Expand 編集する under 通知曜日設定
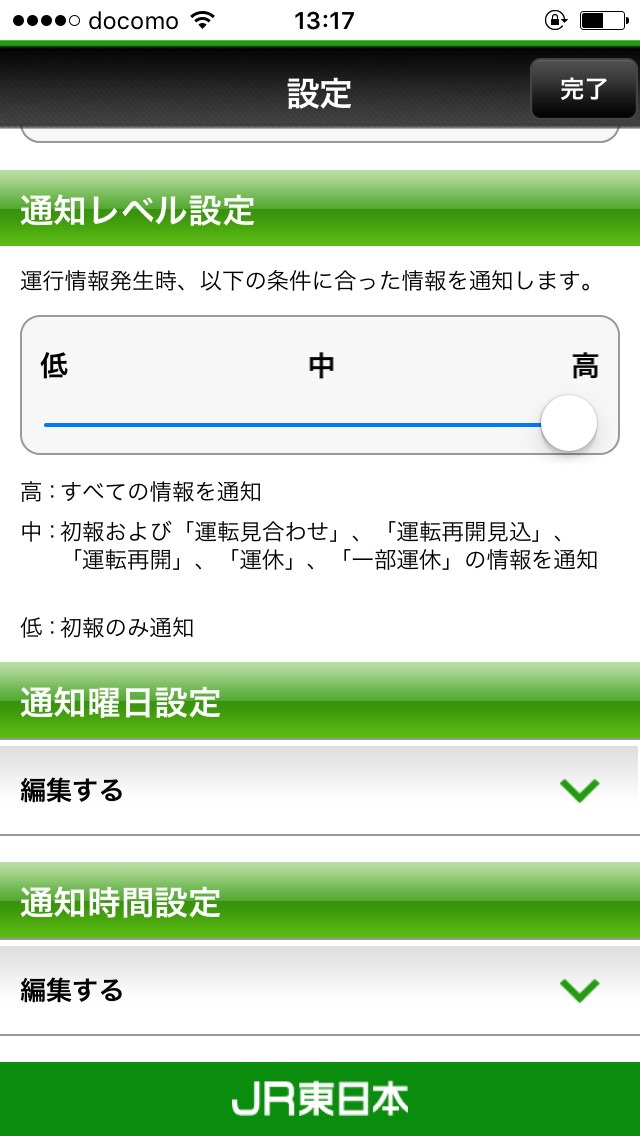The width and height of the screenshot is (640, 1136). [x=320, y=789]
